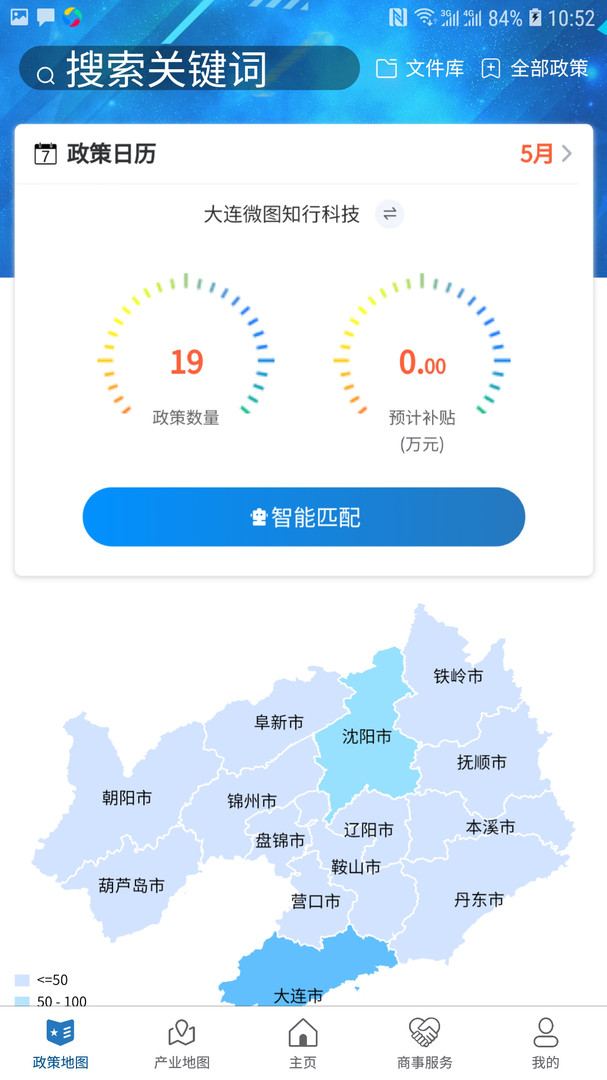Switch to the 政策地图 tab
The image size is (607, 1080).
coord(61,1043)
